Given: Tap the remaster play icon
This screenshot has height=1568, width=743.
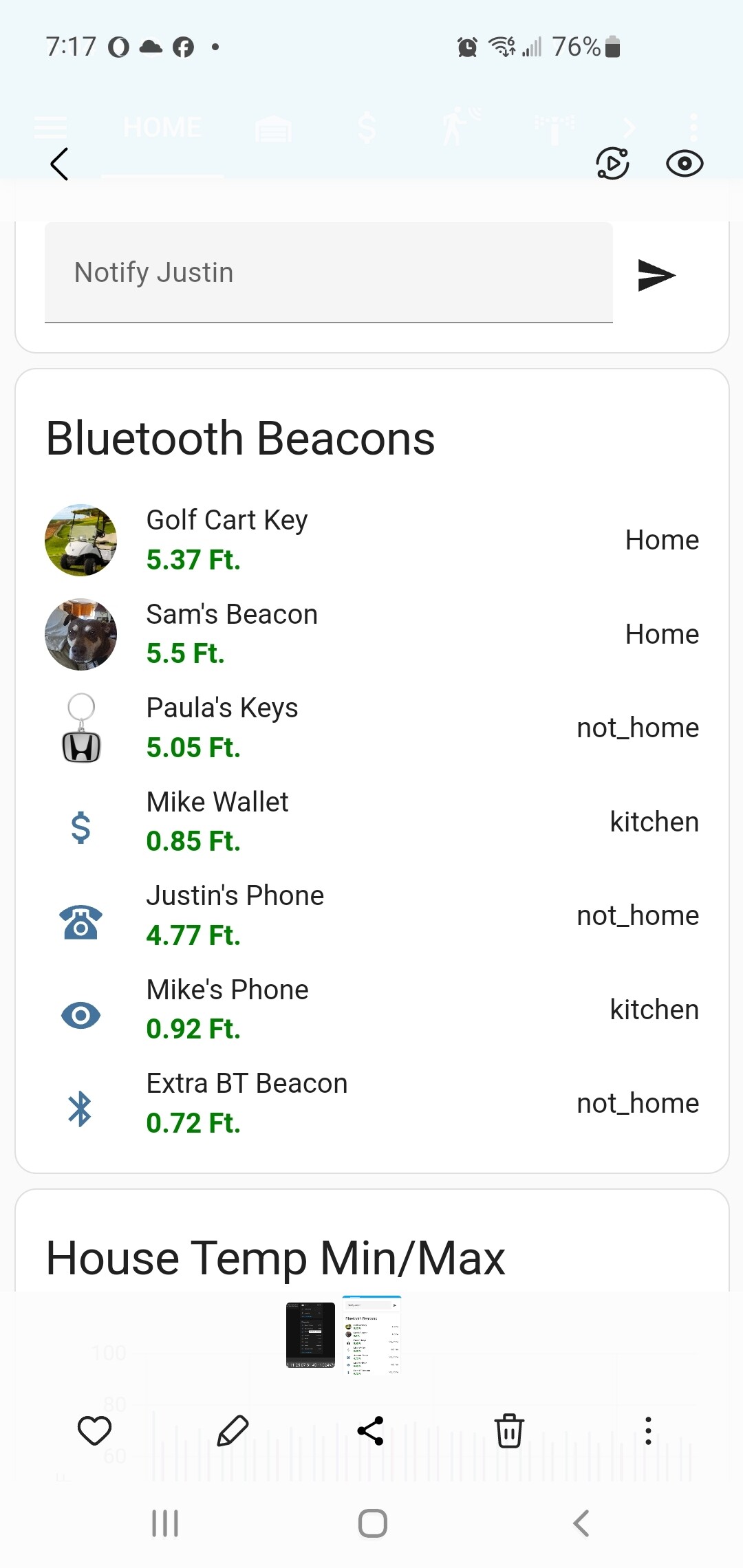Looking at the screenshot, I should (612, 164).
